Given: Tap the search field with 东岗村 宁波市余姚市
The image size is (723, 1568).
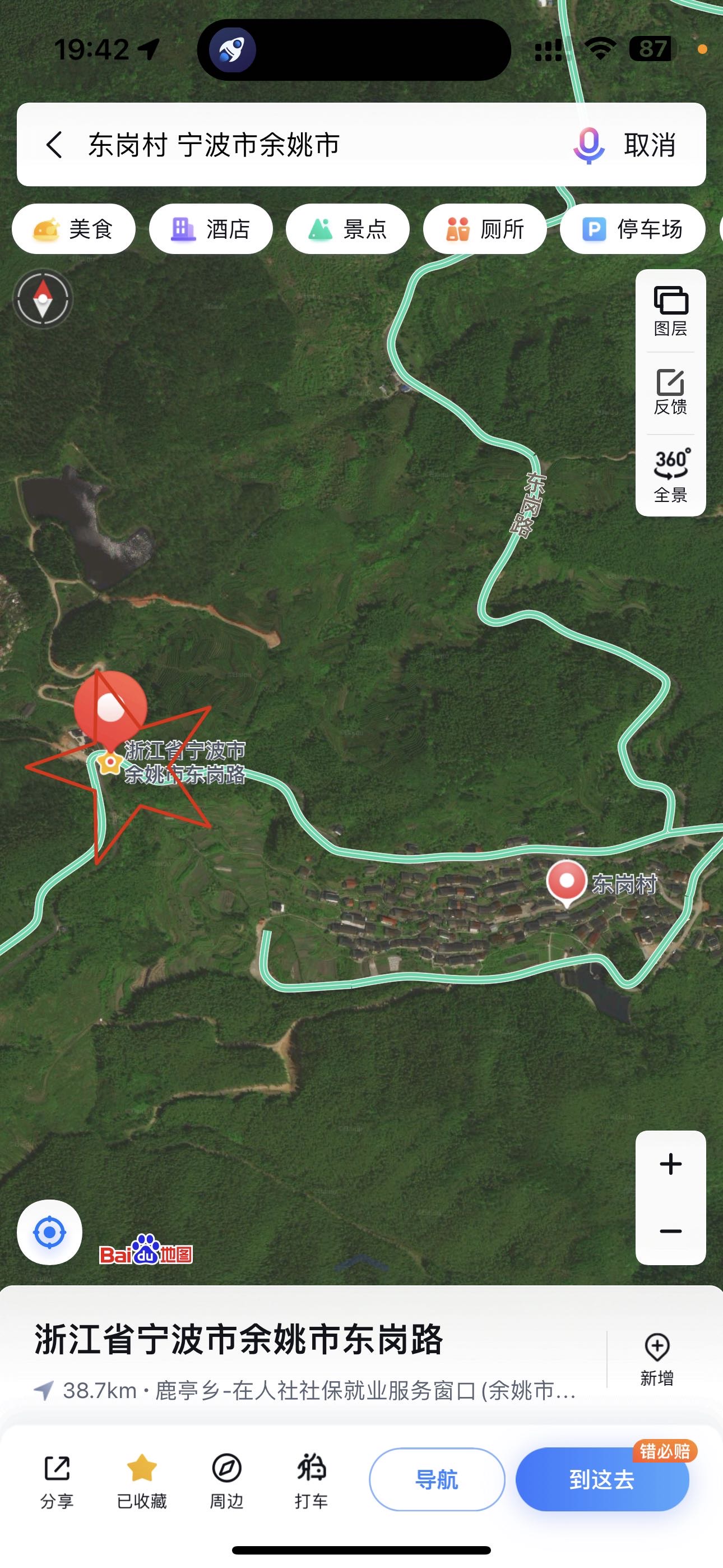Looking at the screenshot, I should [304, 145].
